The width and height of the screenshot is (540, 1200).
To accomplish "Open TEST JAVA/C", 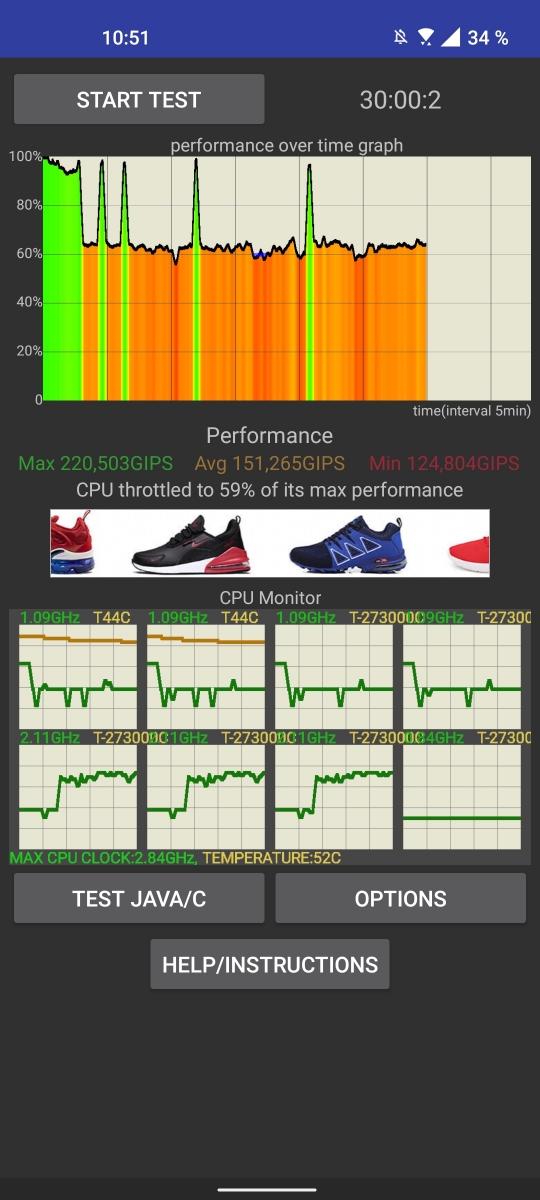I will tap(139, 898).
